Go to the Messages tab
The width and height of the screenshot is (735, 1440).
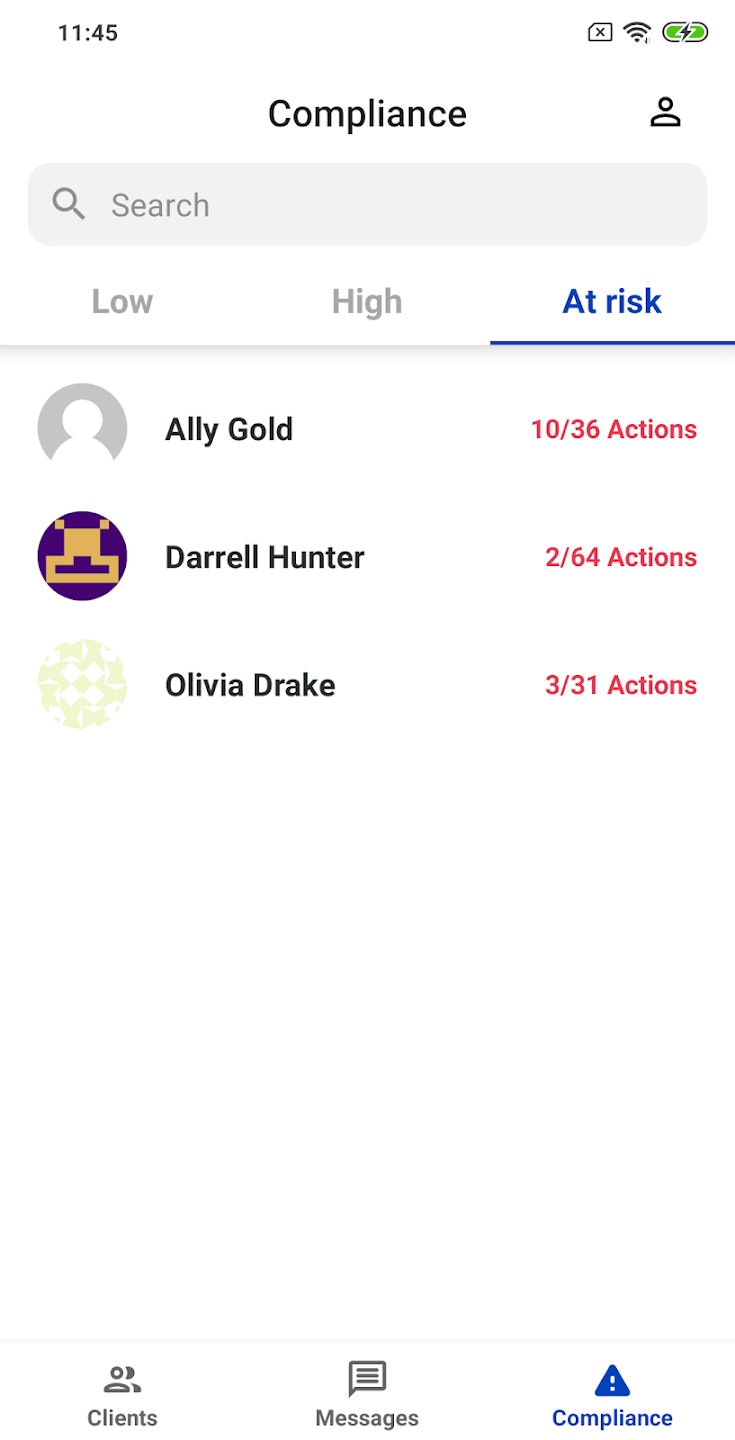click(367, 1395)
